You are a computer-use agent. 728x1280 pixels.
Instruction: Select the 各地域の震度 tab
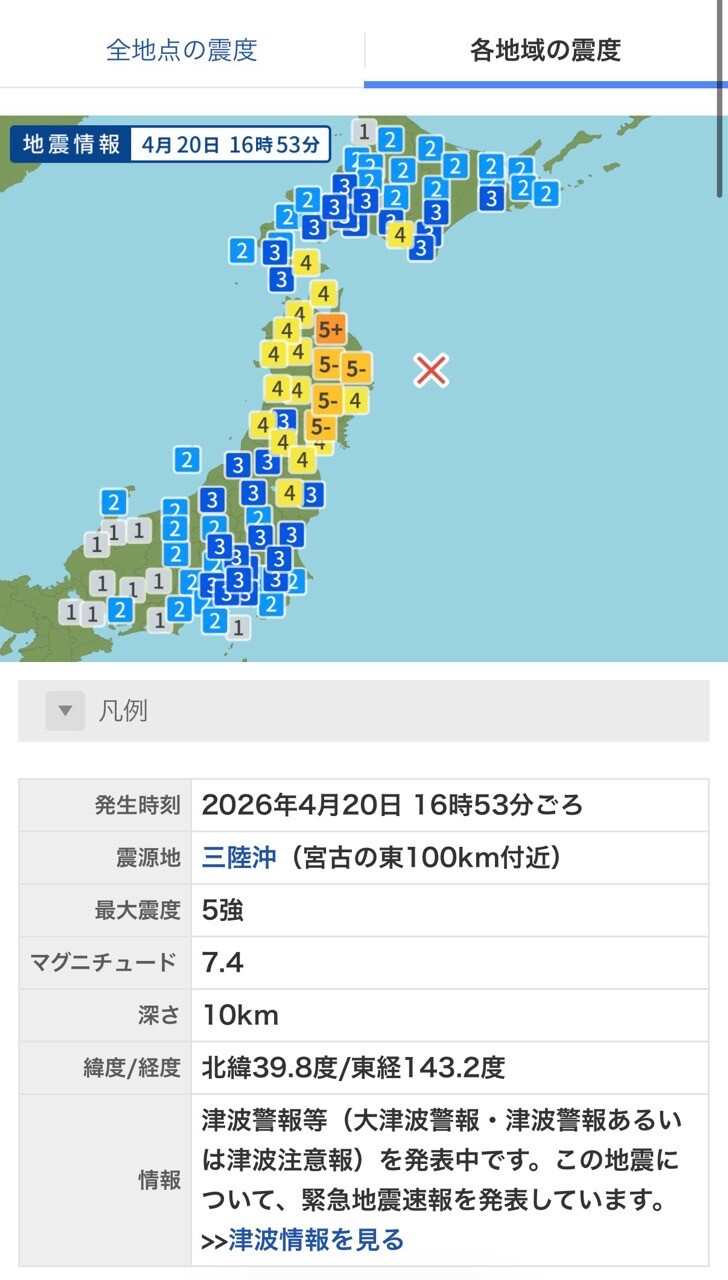pos(545,50)
